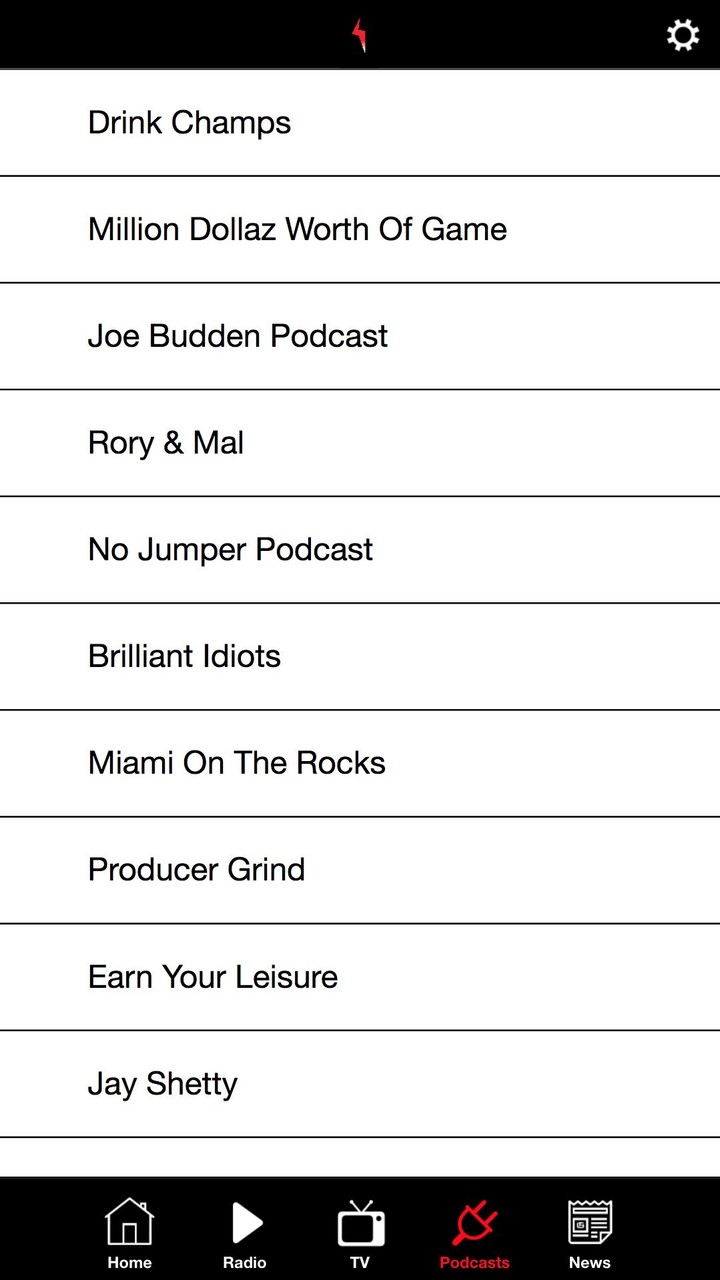Screen dimensions: 720x1280
Task: Select the Jay Shetty podcast
Action: (163, 1084)
